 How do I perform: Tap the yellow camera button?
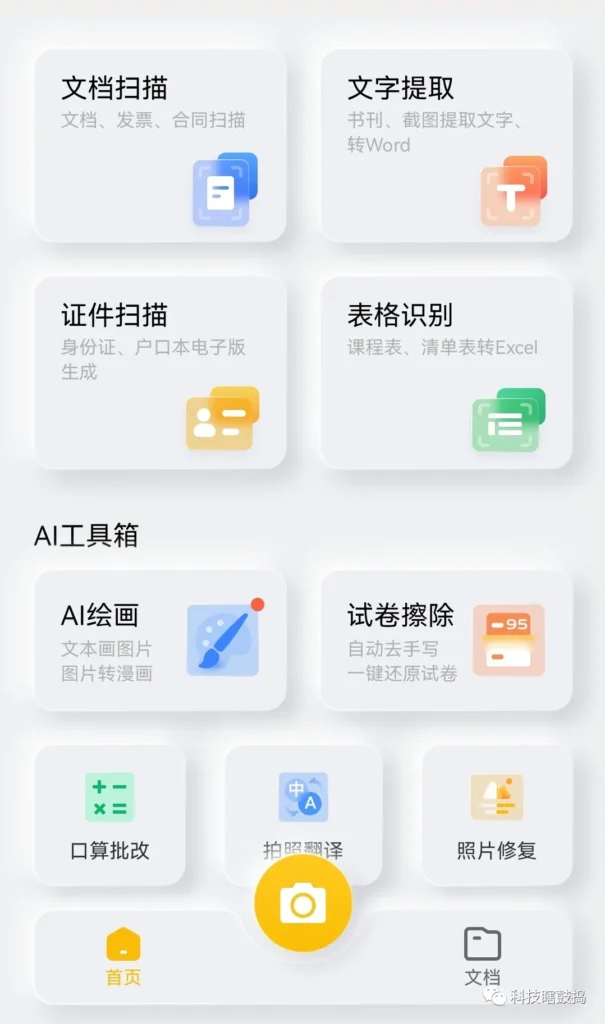pyautogui.click(x=303, y=903)
